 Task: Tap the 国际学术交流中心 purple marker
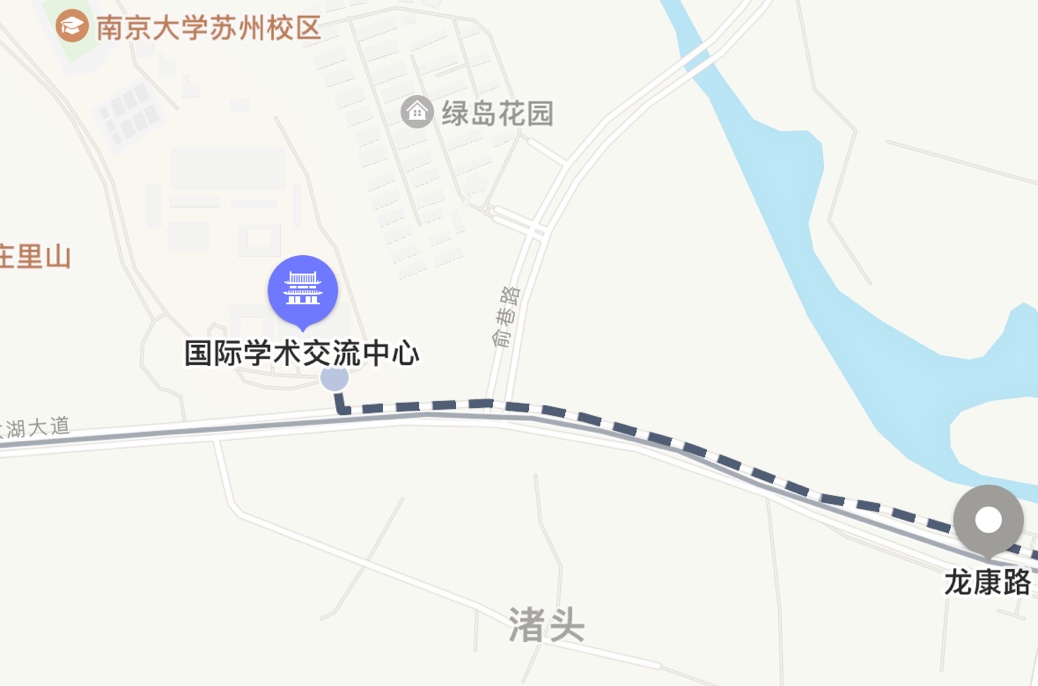click(x=303, y=291)
